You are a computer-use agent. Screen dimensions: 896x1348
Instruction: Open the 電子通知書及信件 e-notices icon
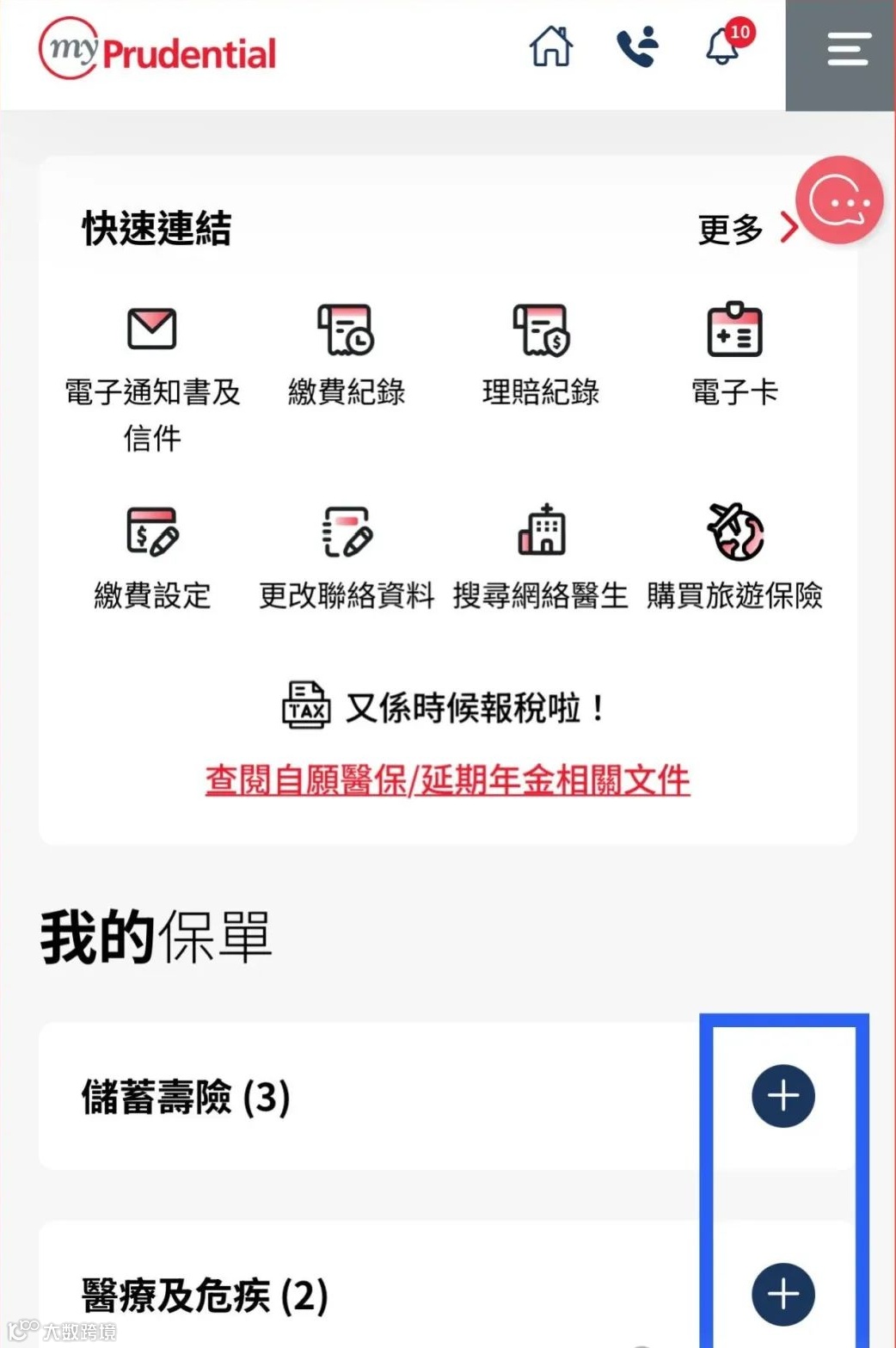[x=153, y=329]
